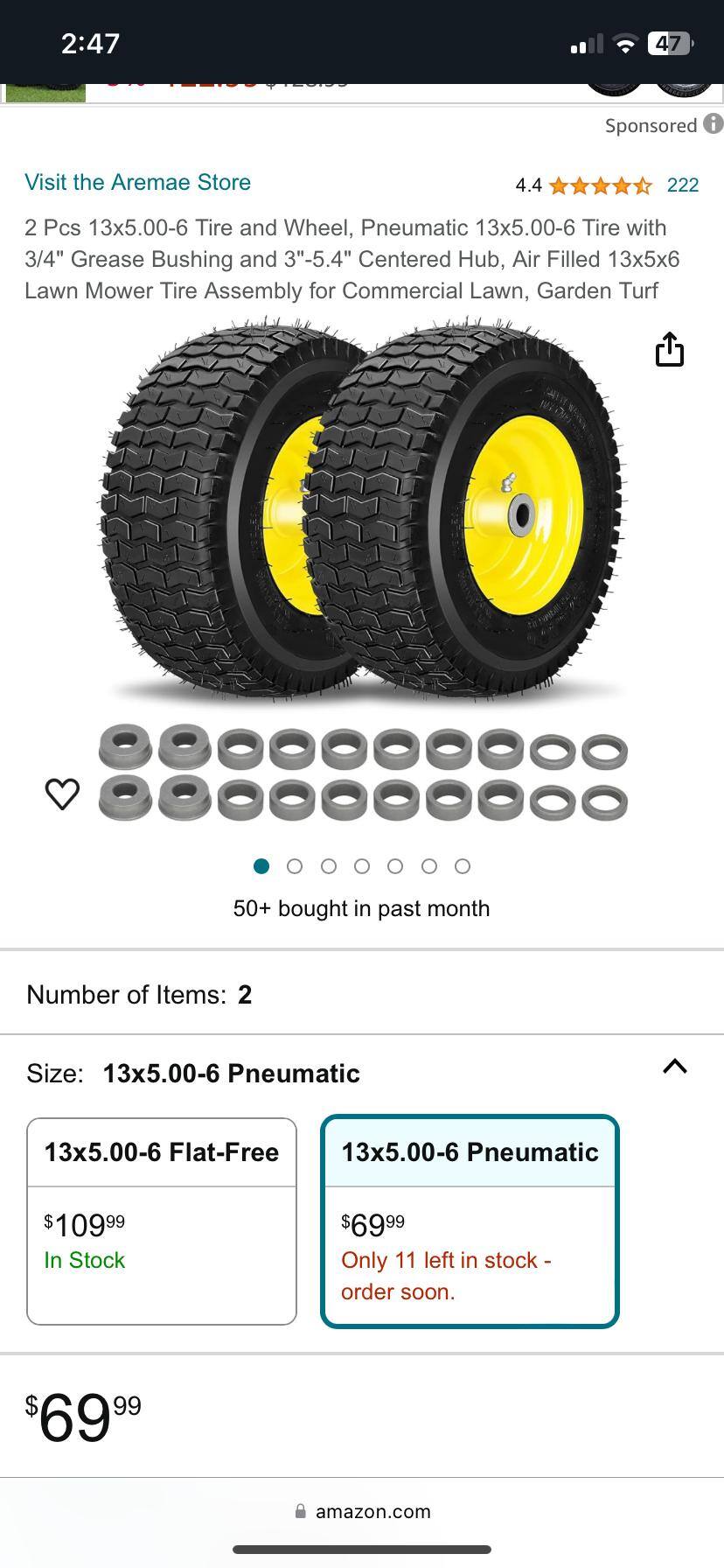Image resolution: width=724 pixels, height=1568 pixels.
Task: Open the 222 customer ratings
Action: pos(682,185)
